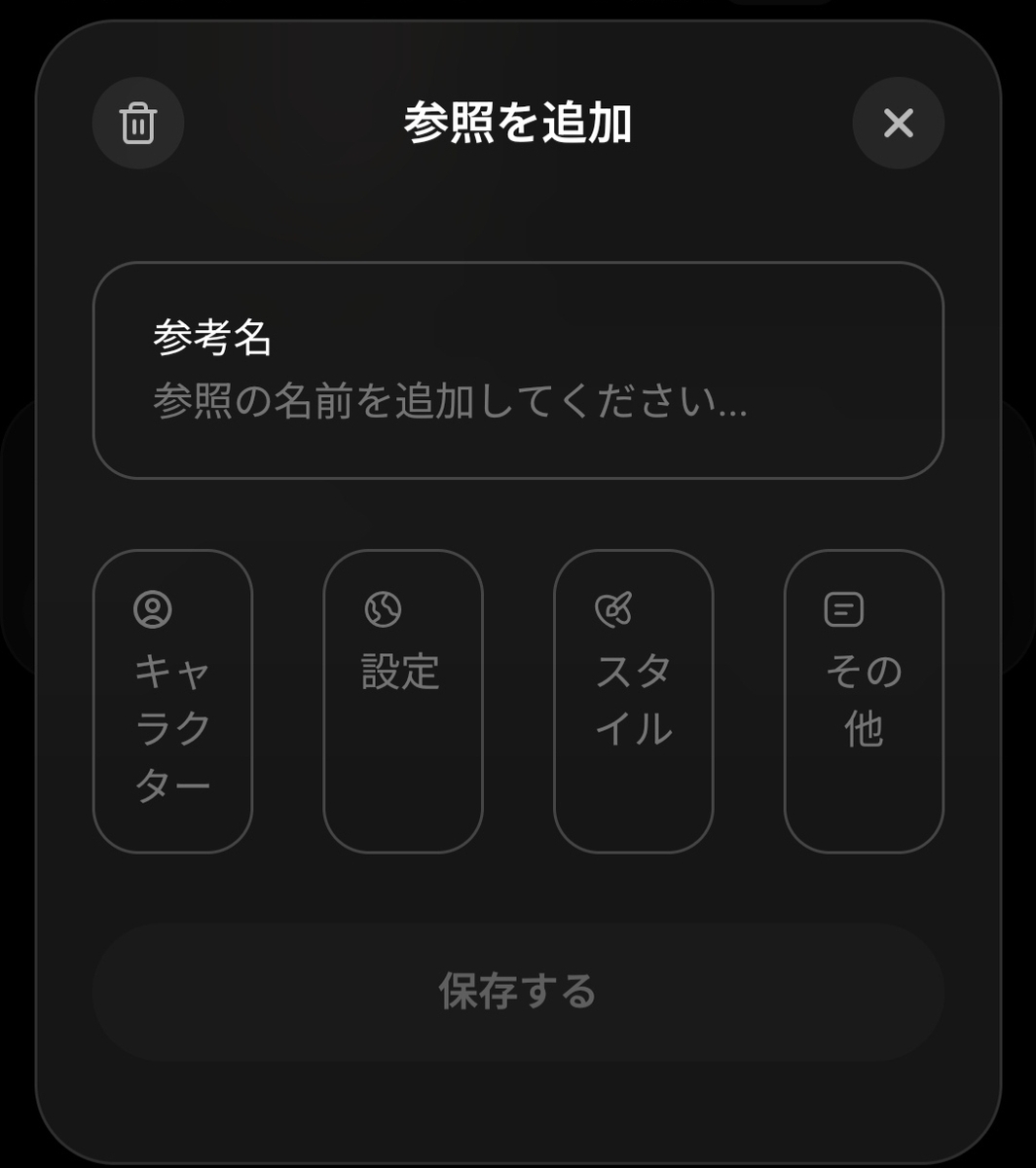Select the キャラクター type option

point(172,701)
